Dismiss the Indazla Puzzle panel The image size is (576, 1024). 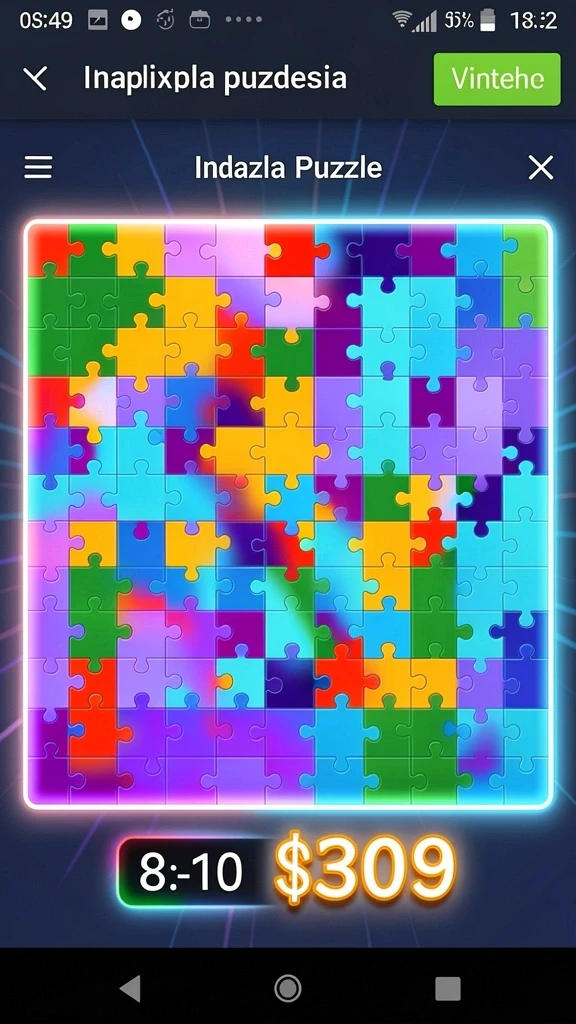(541, 168)
